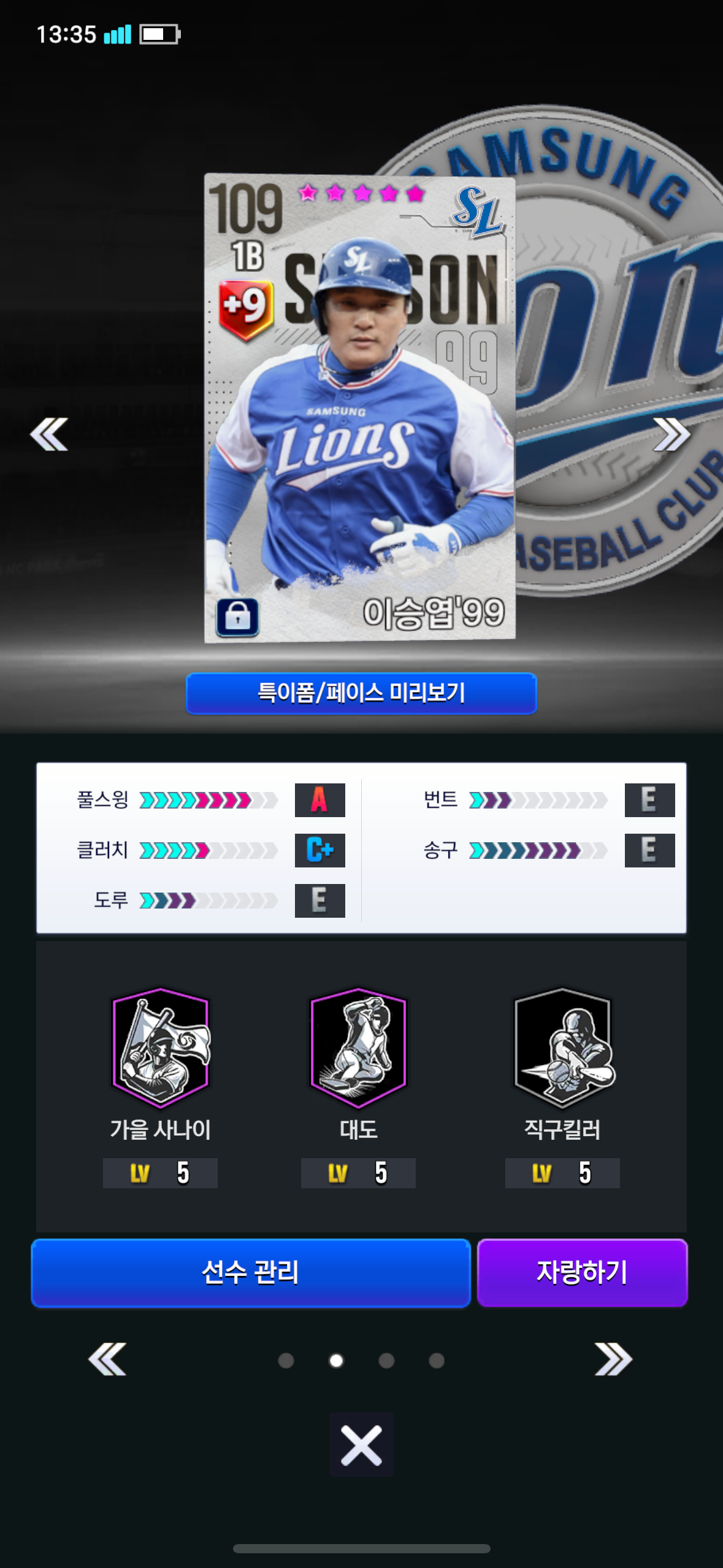723x1568 pixels.
Task: Go to next info page with the bottom right arrow
Action: point(613,1359)
